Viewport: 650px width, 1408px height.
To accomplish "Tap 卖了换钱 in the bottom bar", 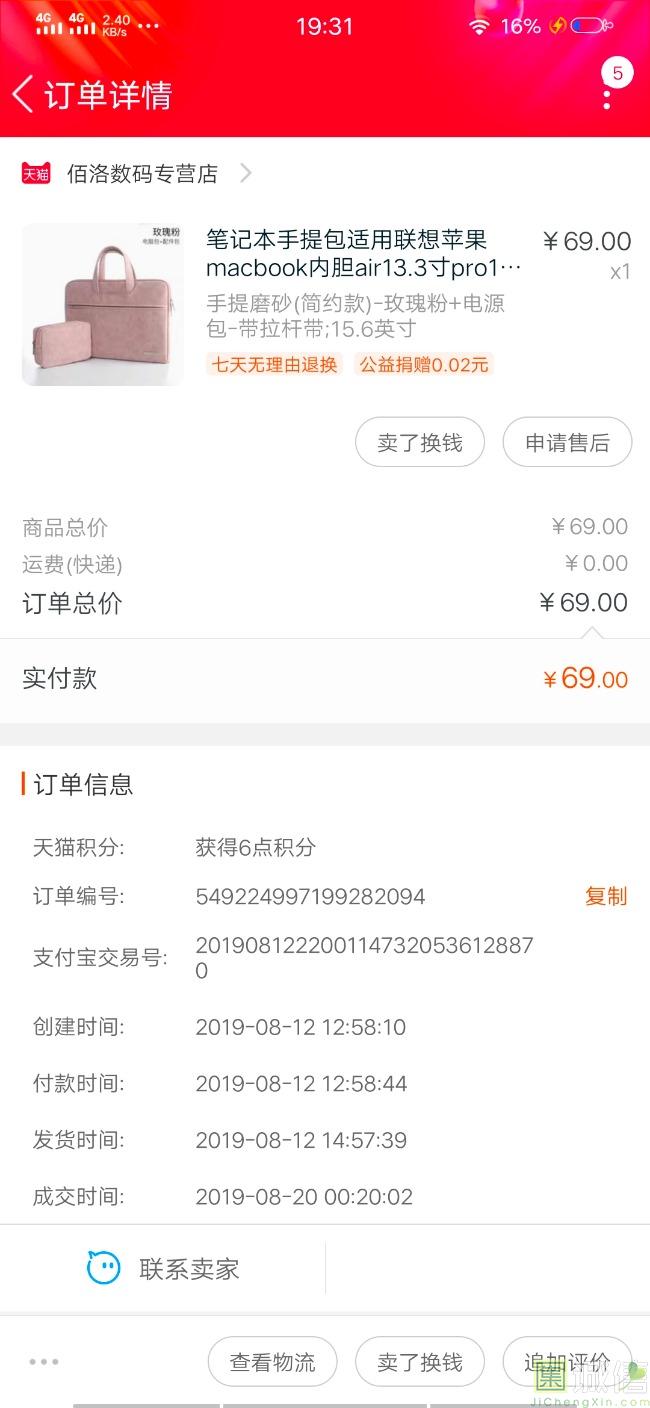I will (420, 1362).
